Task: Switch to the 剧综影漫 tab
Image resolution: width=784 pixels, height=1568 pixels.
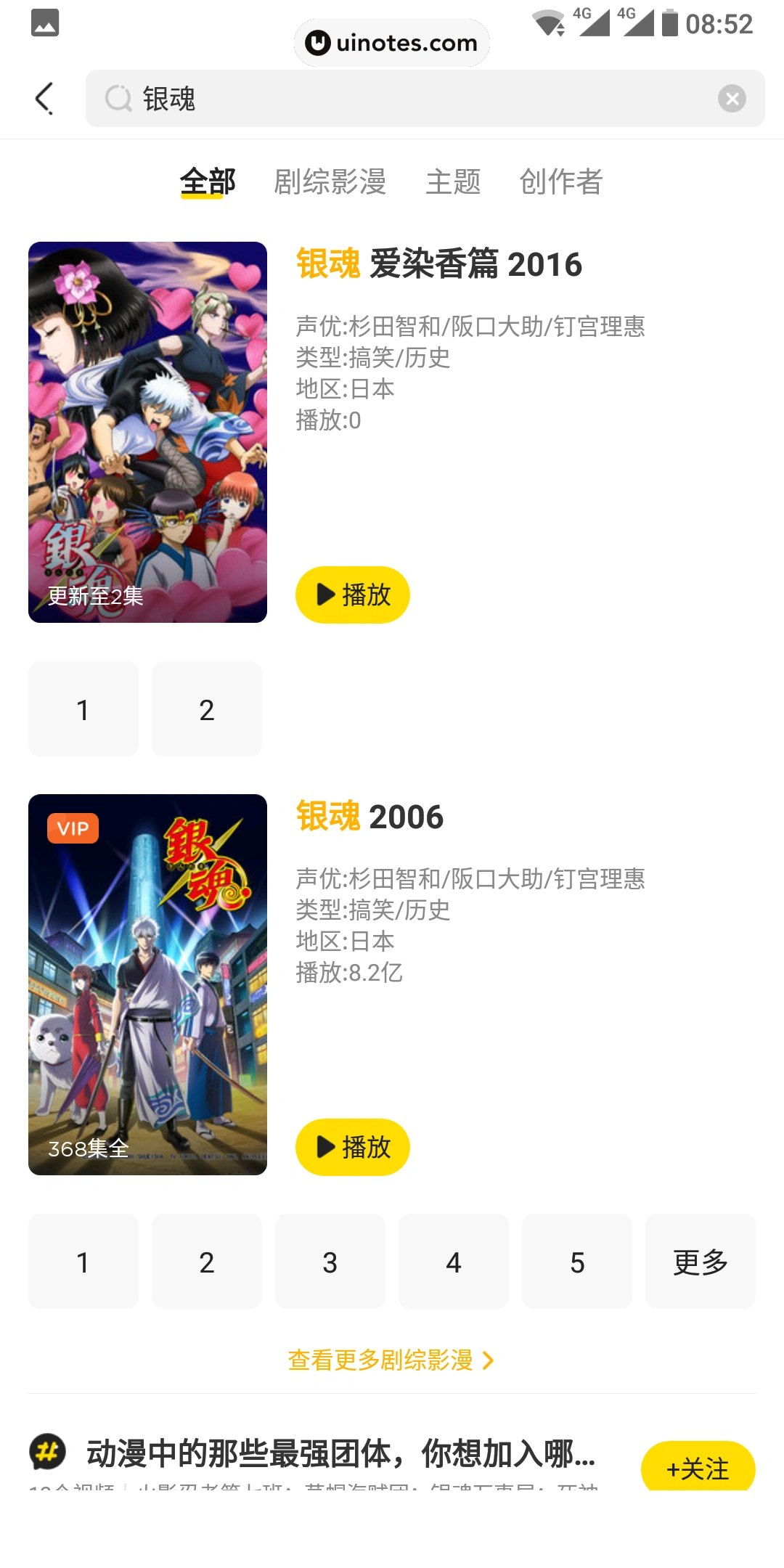Action: [x=330, y=181]
